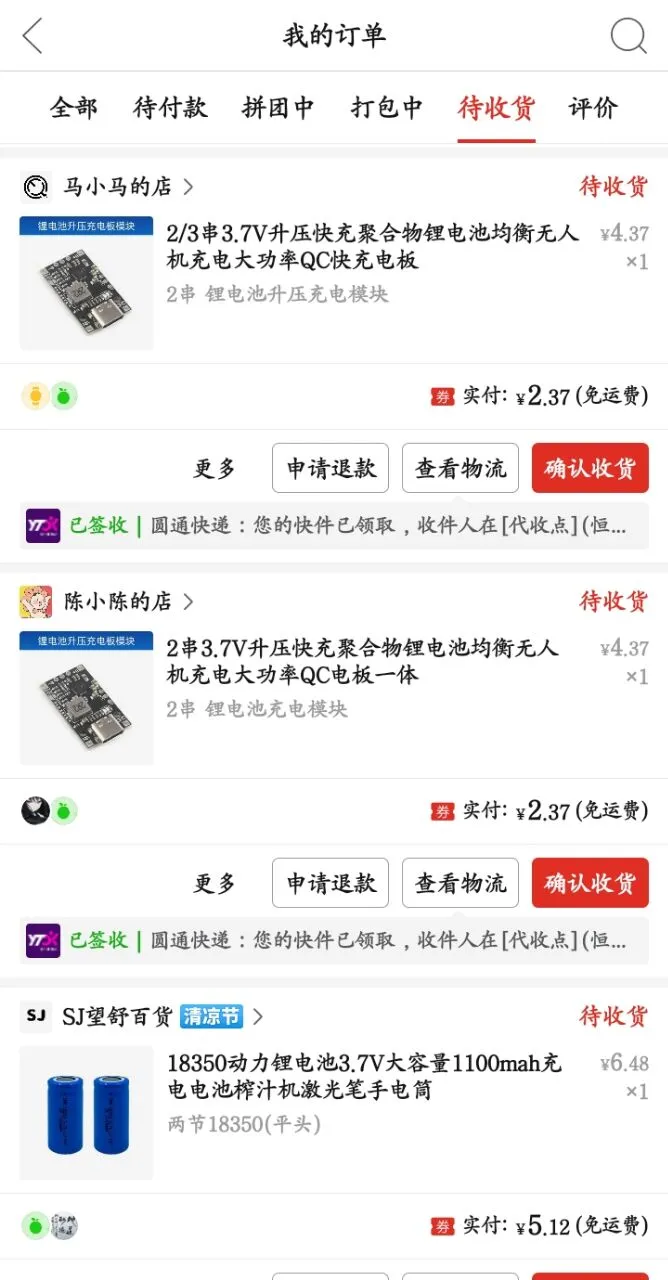Image resolution: width=668 pixels, height=1280 pixels.
Task: Switch to the 全部 tab
Action: [74, 108]
